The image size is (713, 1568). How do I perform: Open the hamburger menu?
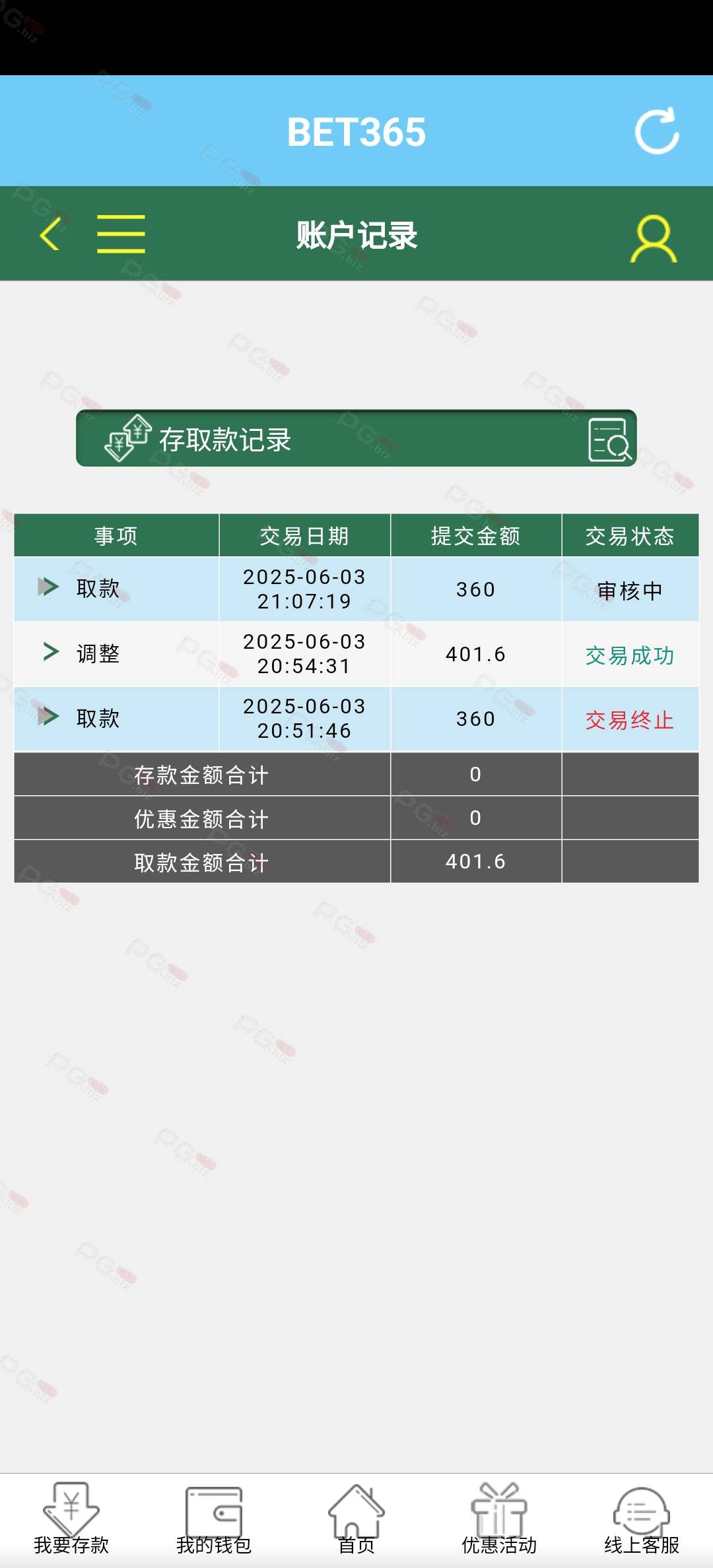click(121, 234)
